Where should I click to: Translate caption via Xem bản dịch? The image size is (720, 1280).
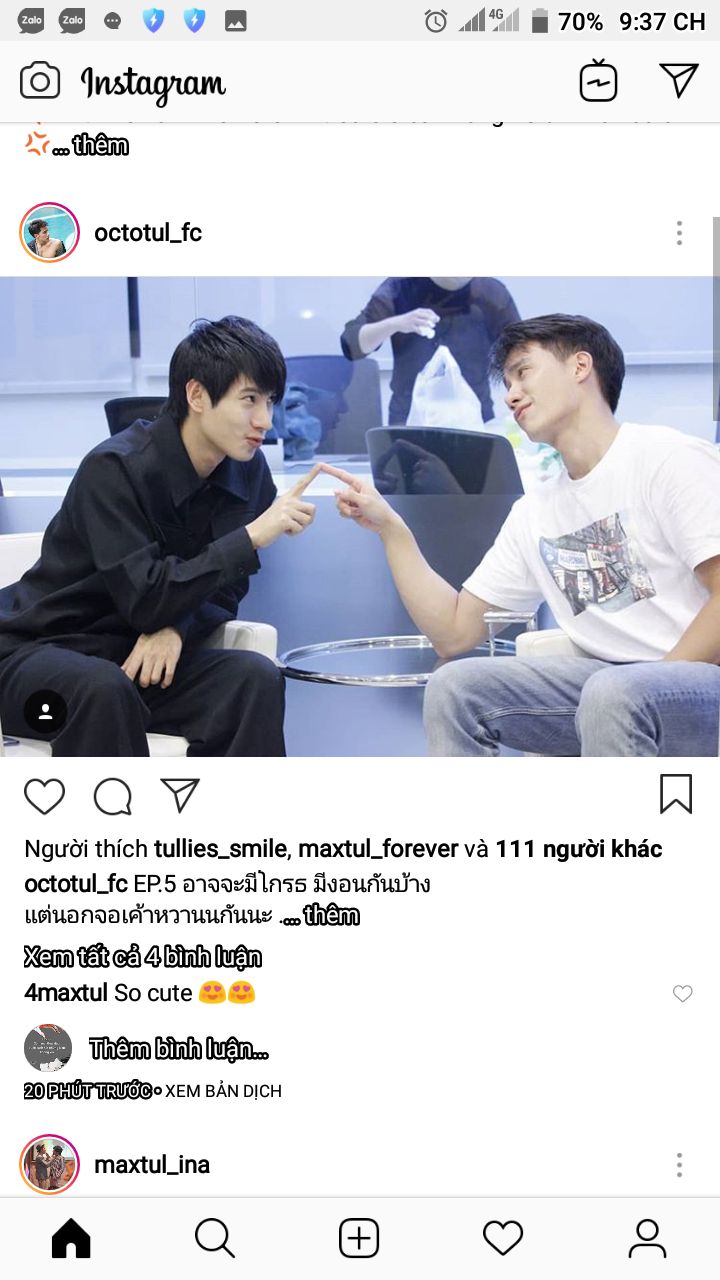(x=223, y=1091)
